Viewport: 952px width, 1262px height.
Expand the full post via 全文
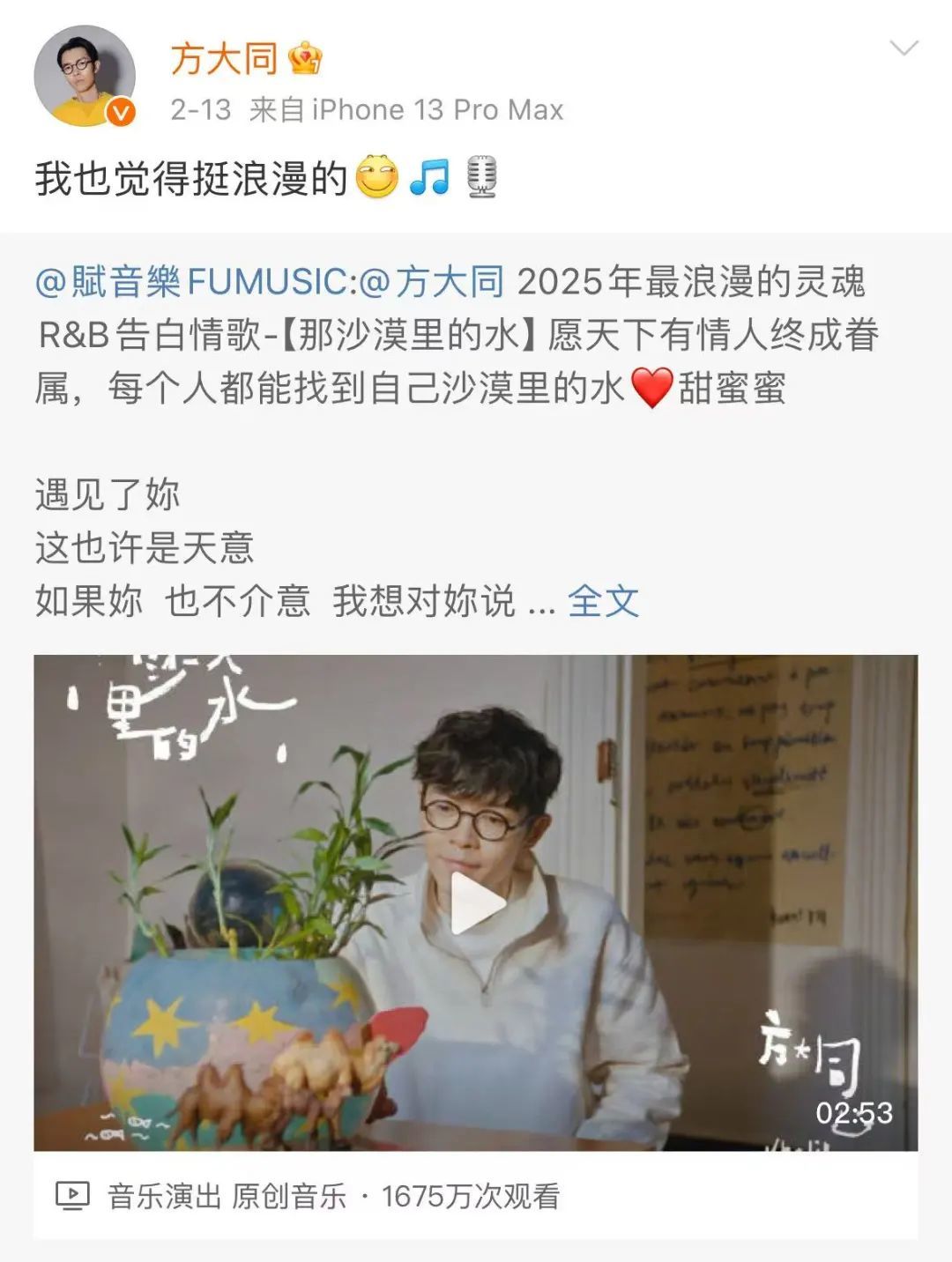603,601
